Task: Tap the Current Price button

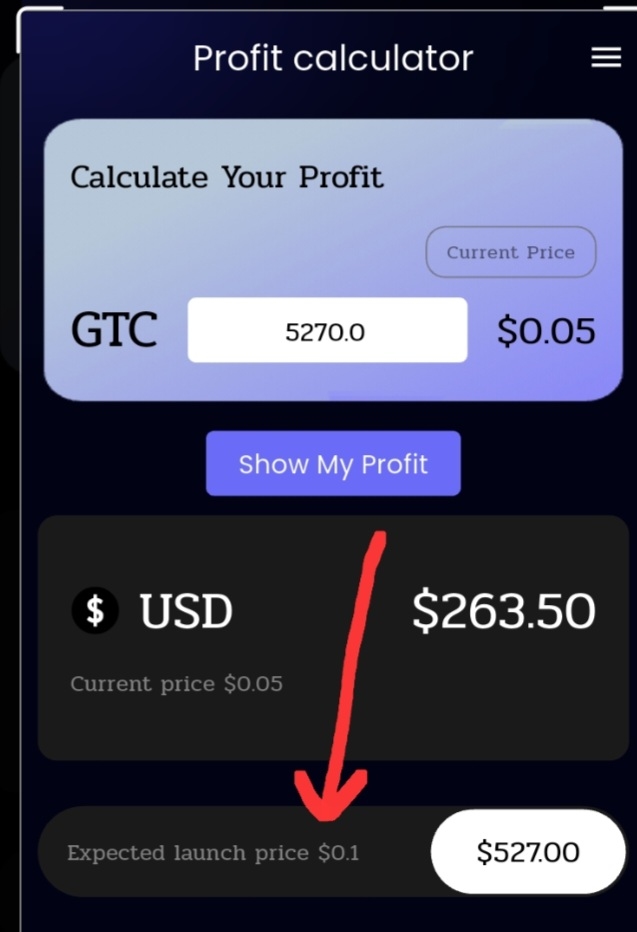Action: [x=510, y=252]
